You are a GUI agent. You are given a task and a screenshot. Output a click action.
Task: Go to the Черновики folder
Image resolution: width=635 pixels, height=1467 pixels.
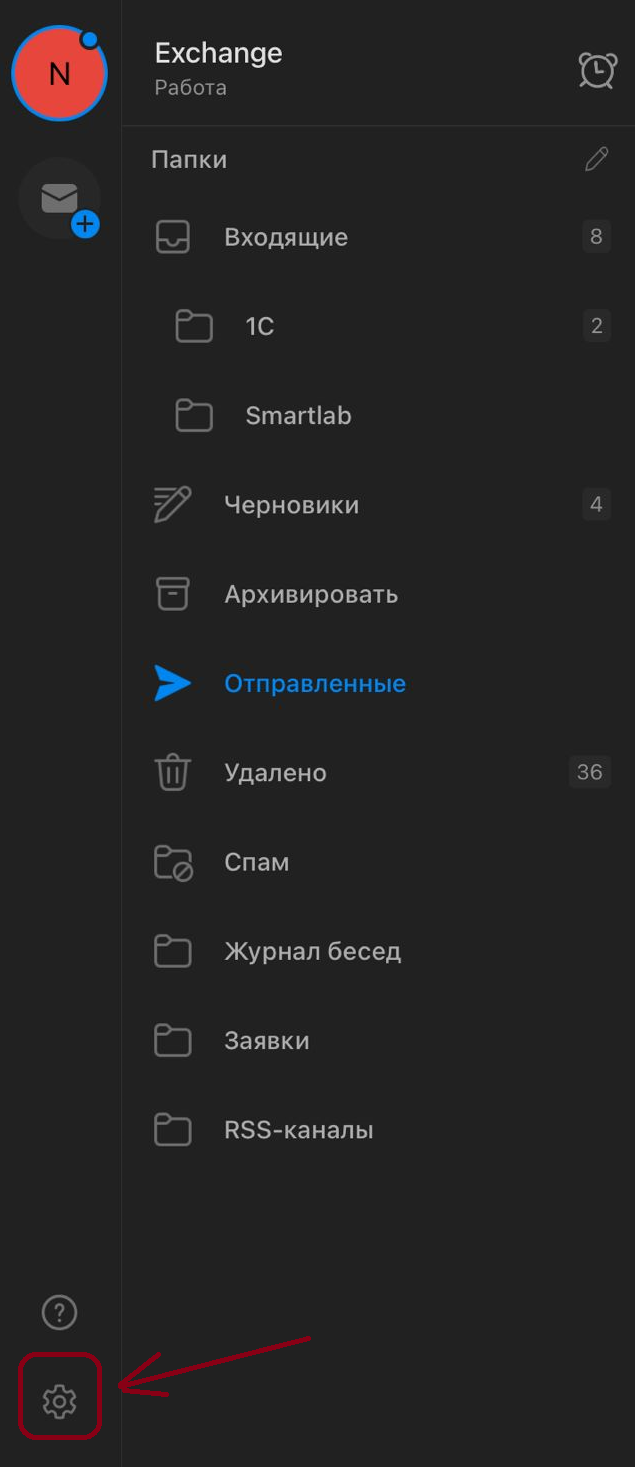click(291, 505)
